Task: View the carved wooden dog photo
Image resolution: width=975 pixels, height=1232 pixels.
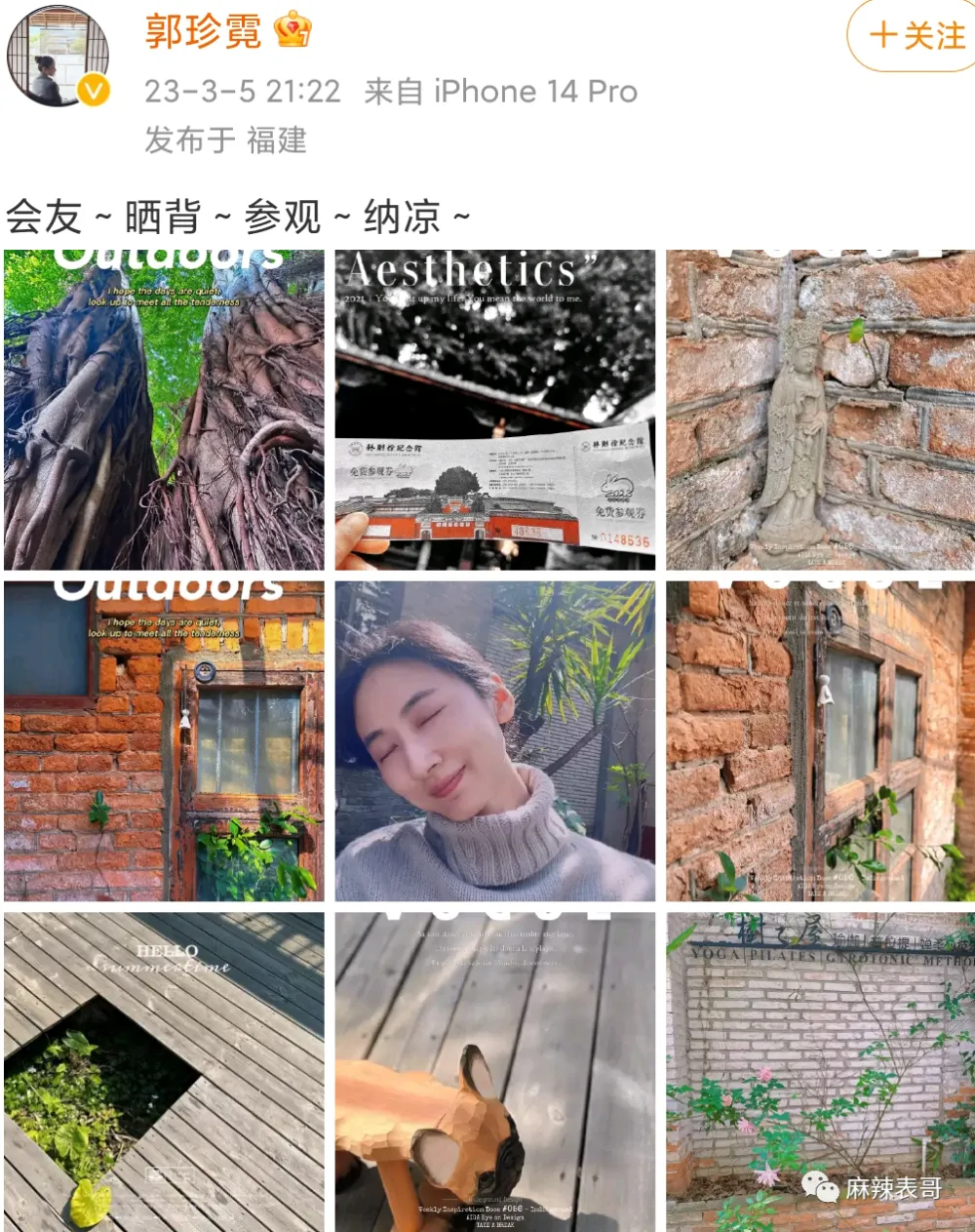Action: point(495,1071)
